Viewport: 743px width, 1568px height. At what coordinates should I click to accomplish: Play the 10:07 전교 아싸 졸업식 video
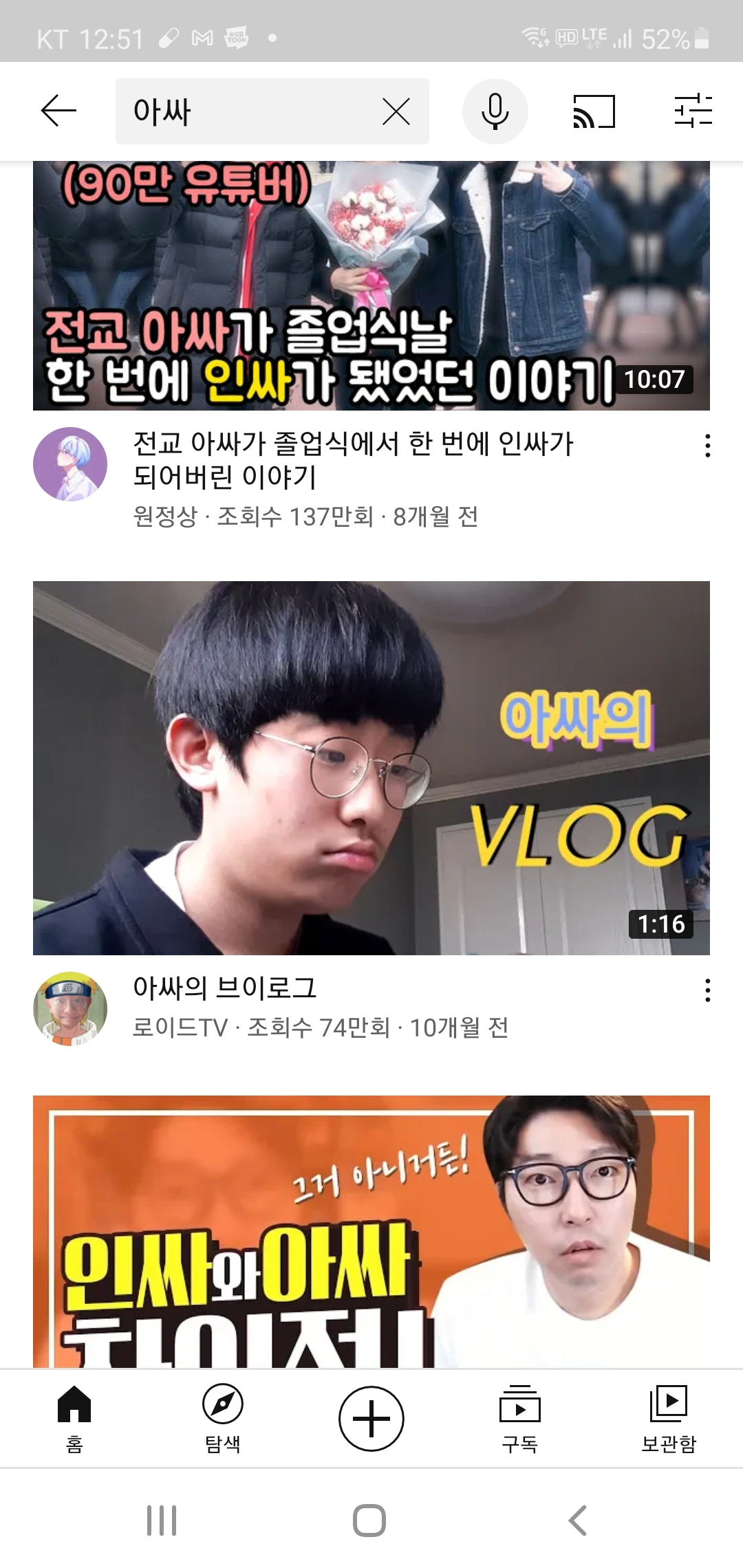pos(371,285)
